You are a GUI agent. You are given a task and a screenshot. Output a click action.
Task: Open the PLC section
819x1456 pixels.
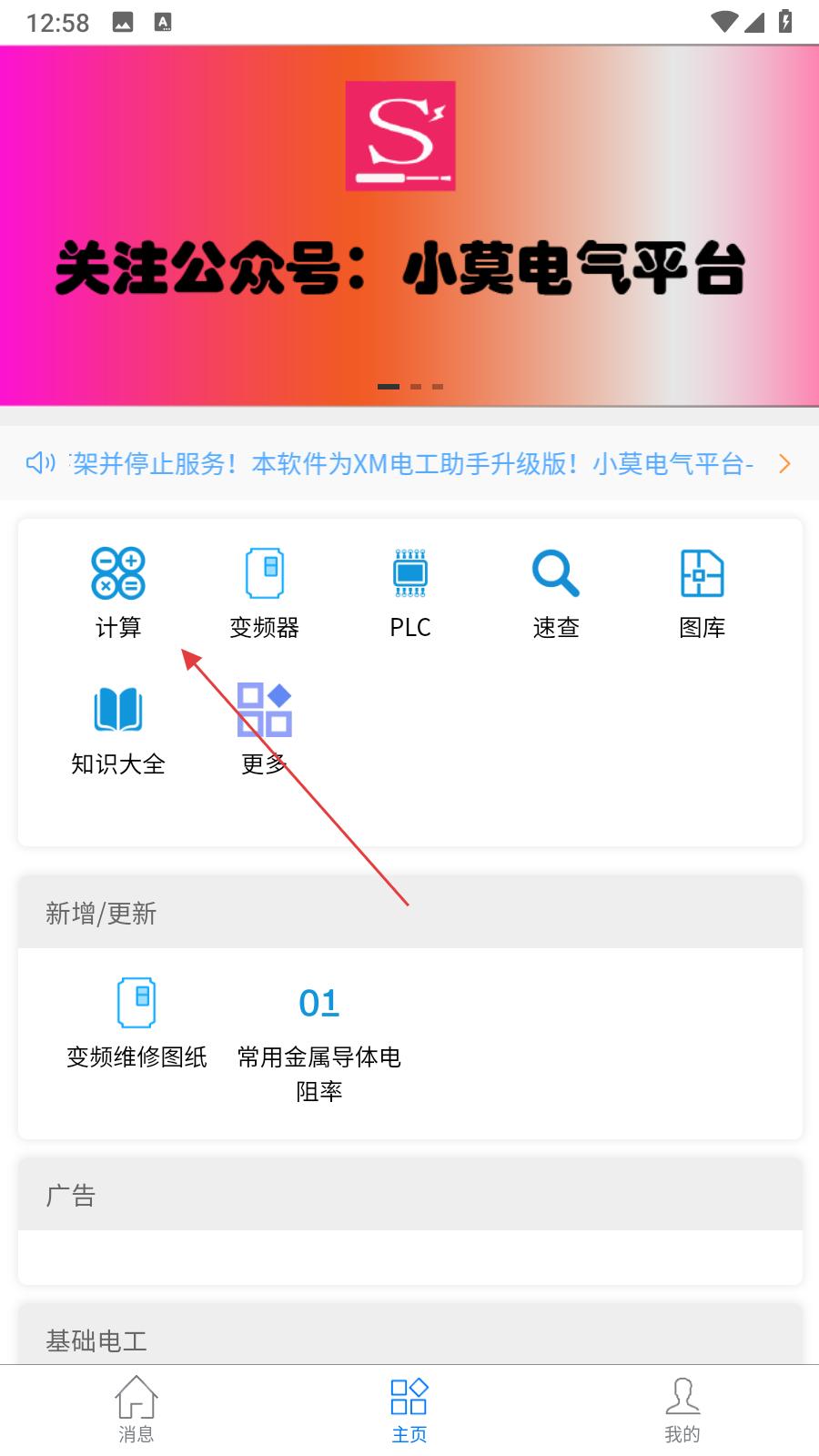point(409,591)
